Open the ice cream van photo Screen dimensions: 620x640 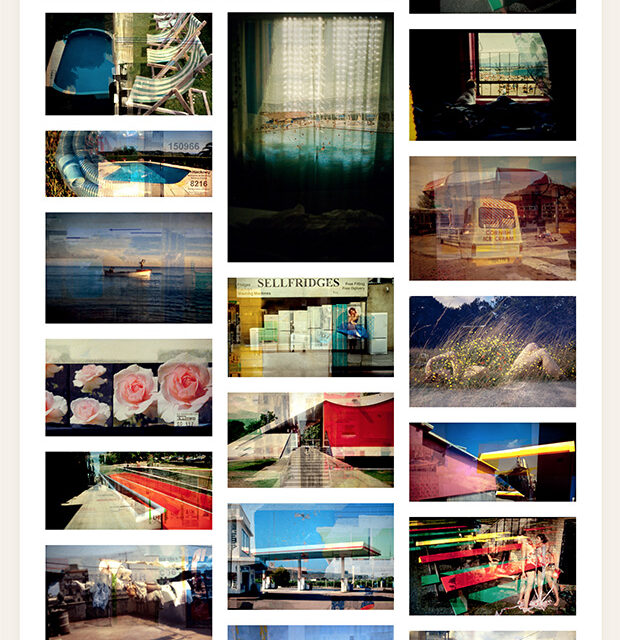[492, 217]
